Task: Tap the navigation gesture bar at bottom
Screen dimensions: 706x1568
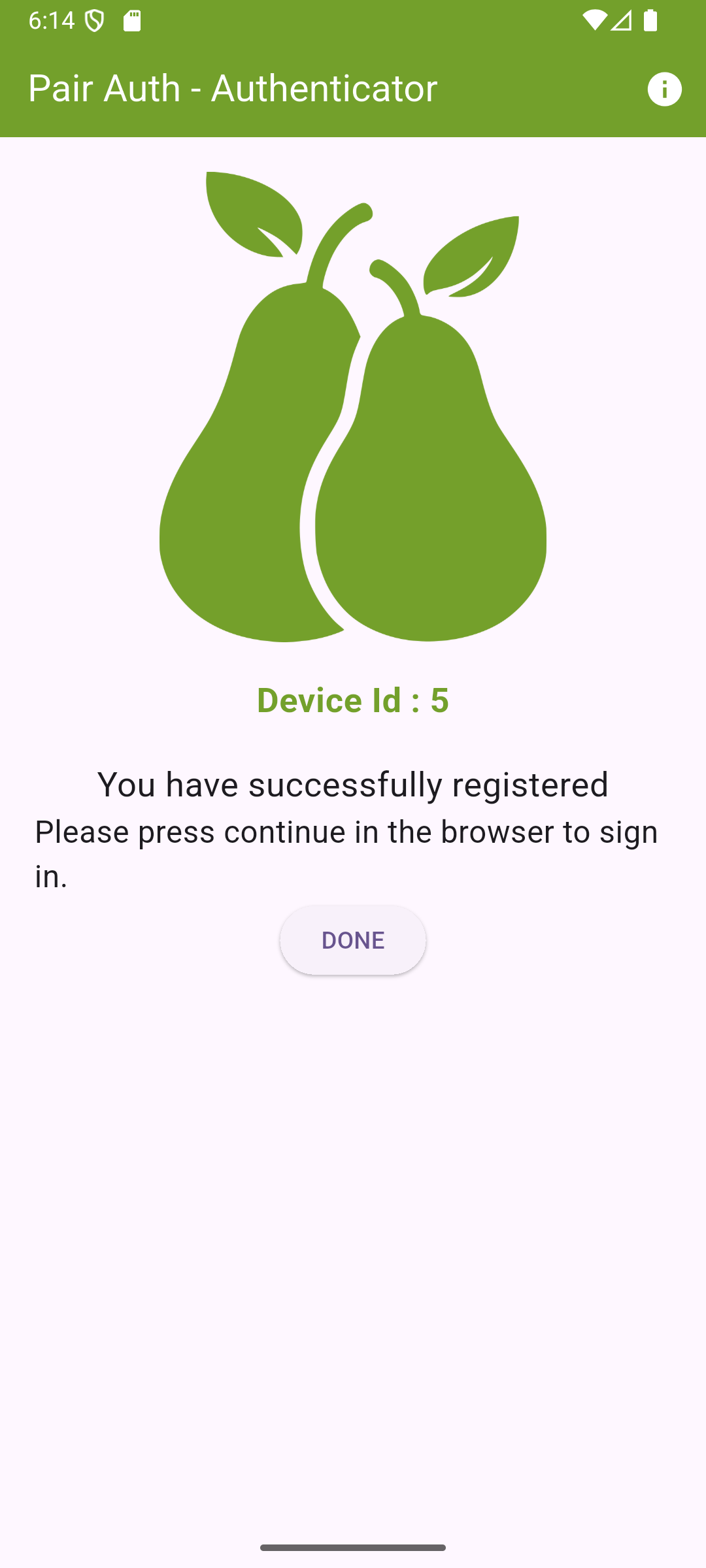Action: (353, 1547)
